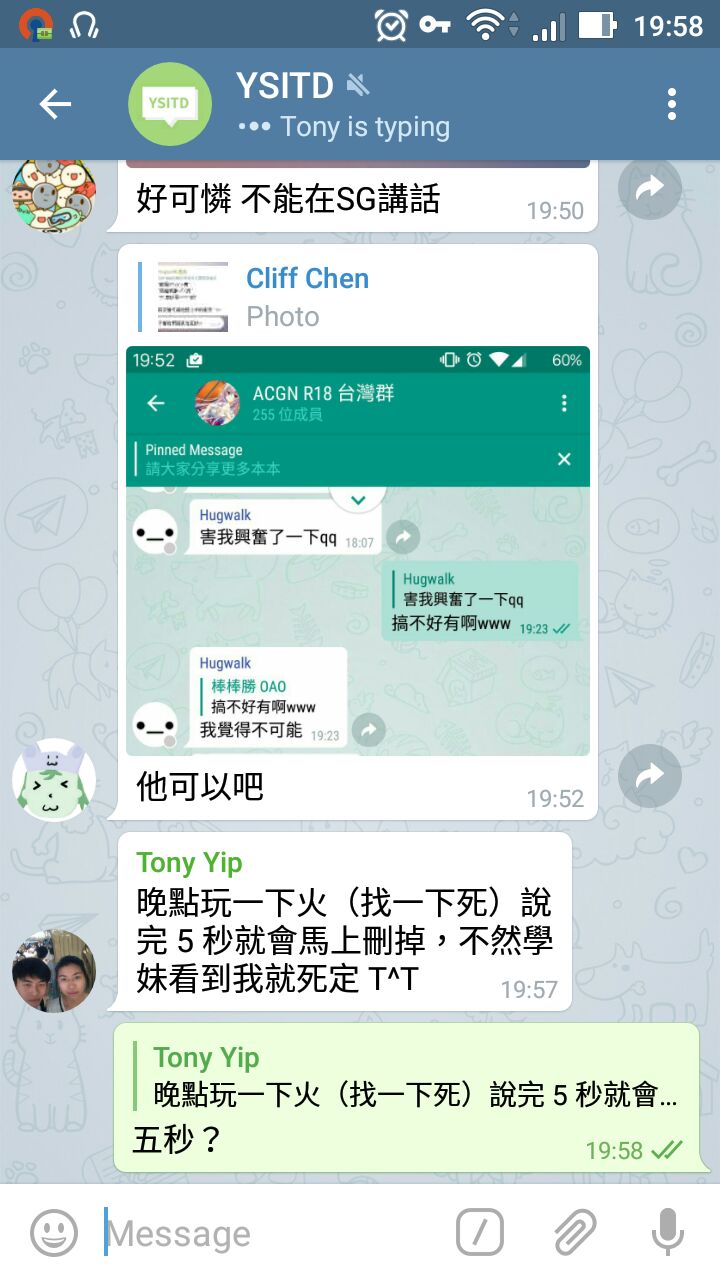Image resolution: width=720 pixels, height=1280 pixels.
Task: Open the chat overflow menu
Action: [671, 104]
